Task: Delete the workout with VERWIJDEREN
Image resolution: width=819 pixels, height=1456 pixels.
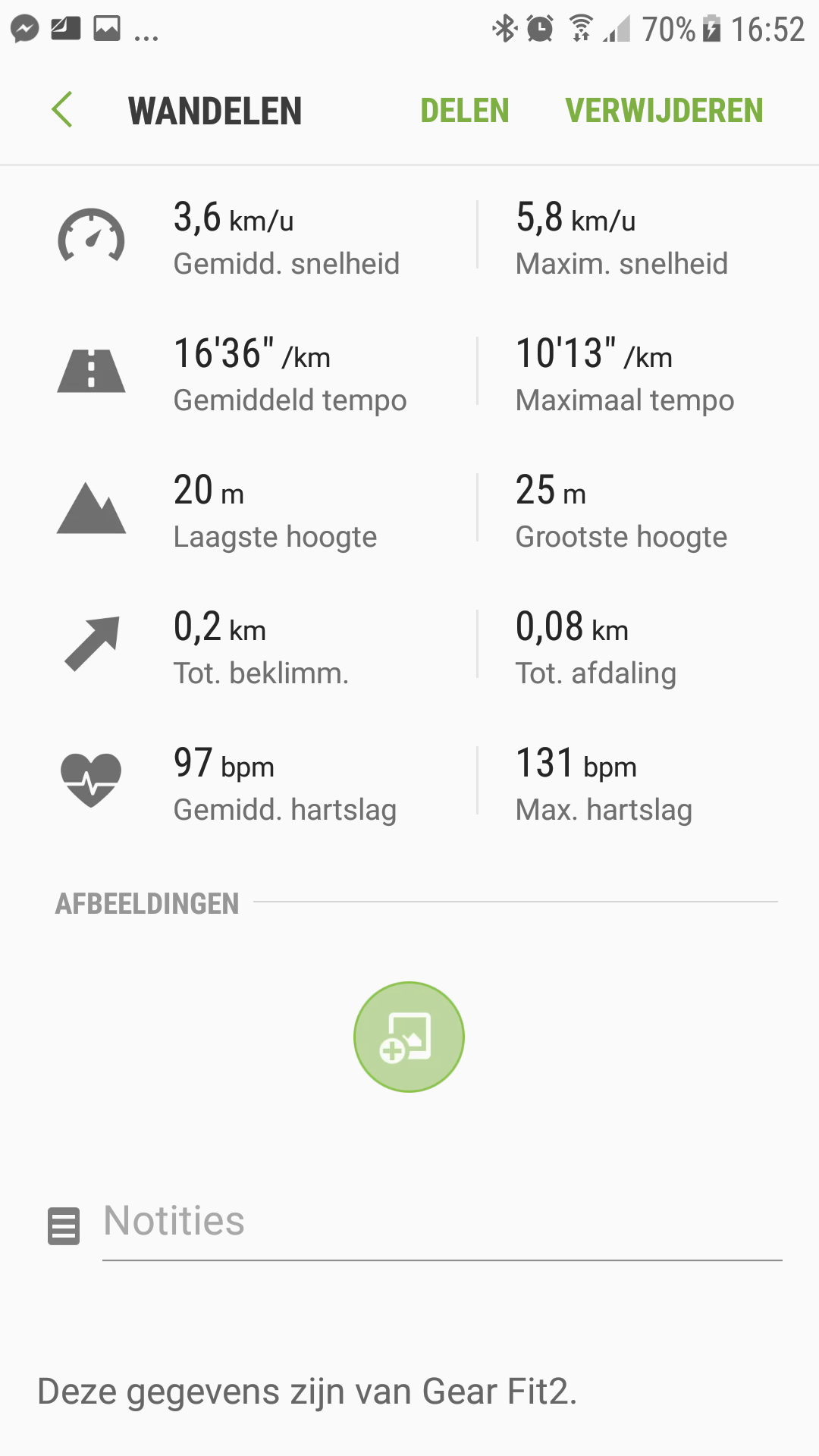Action: [x=664, y=111]
